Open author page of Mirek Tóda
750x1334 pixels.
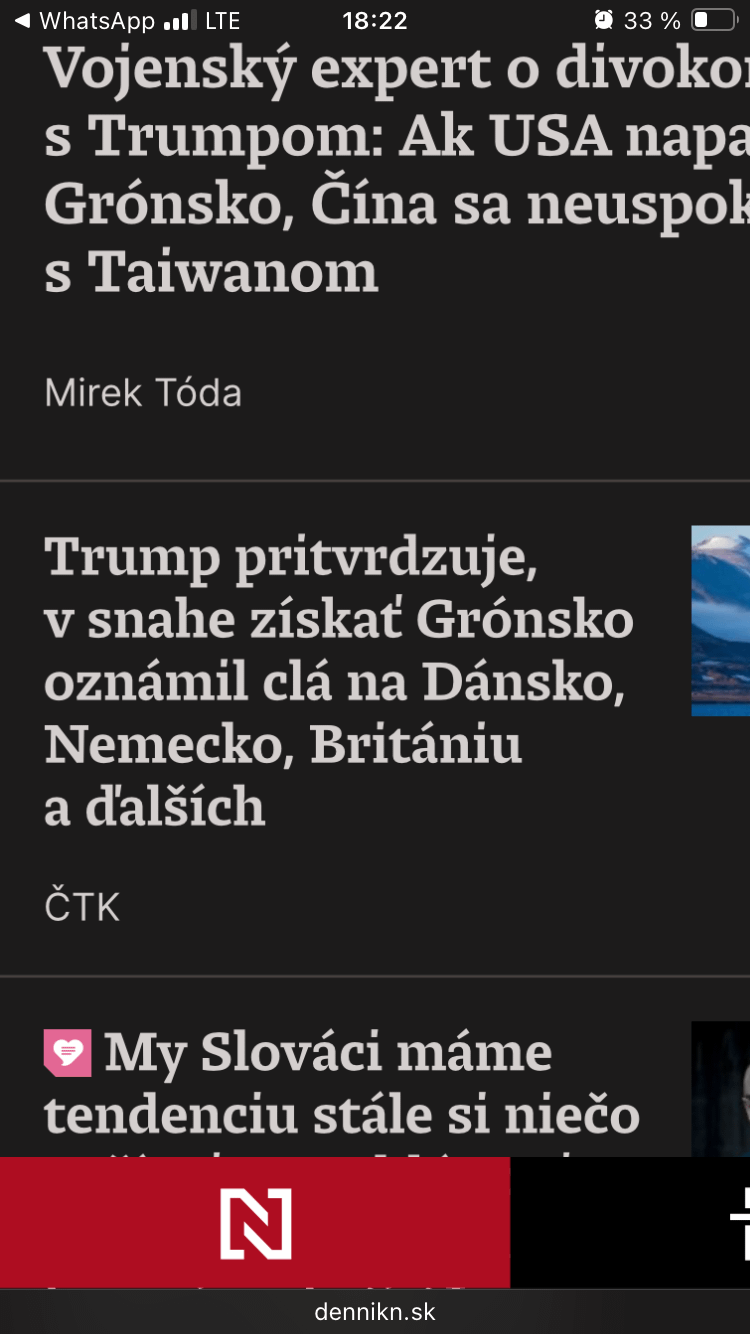[x=143, y=393]
